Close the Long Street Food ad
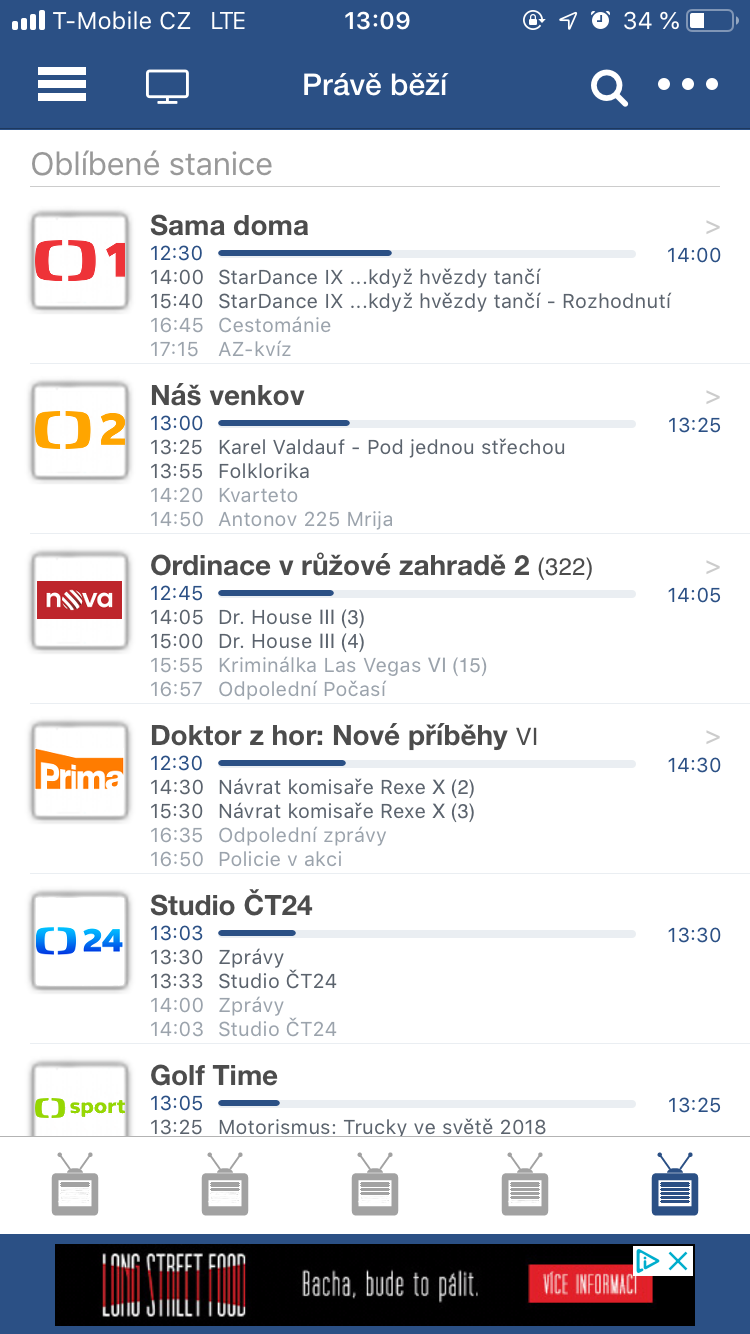 click(x=679, y=1261)
